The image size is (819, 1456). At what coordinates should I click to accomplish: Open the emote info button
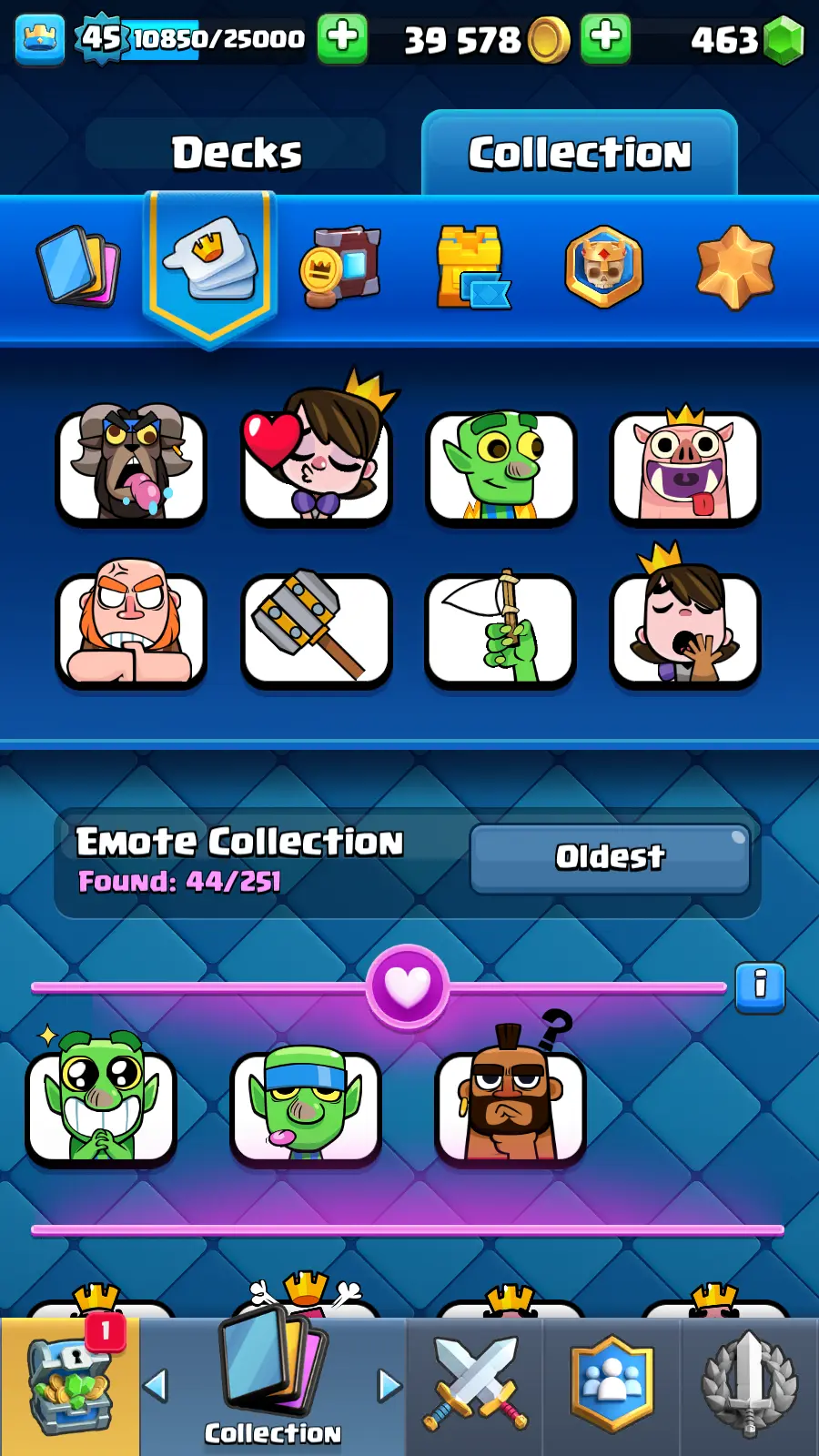pyautogui.click(x=760, y=986)
